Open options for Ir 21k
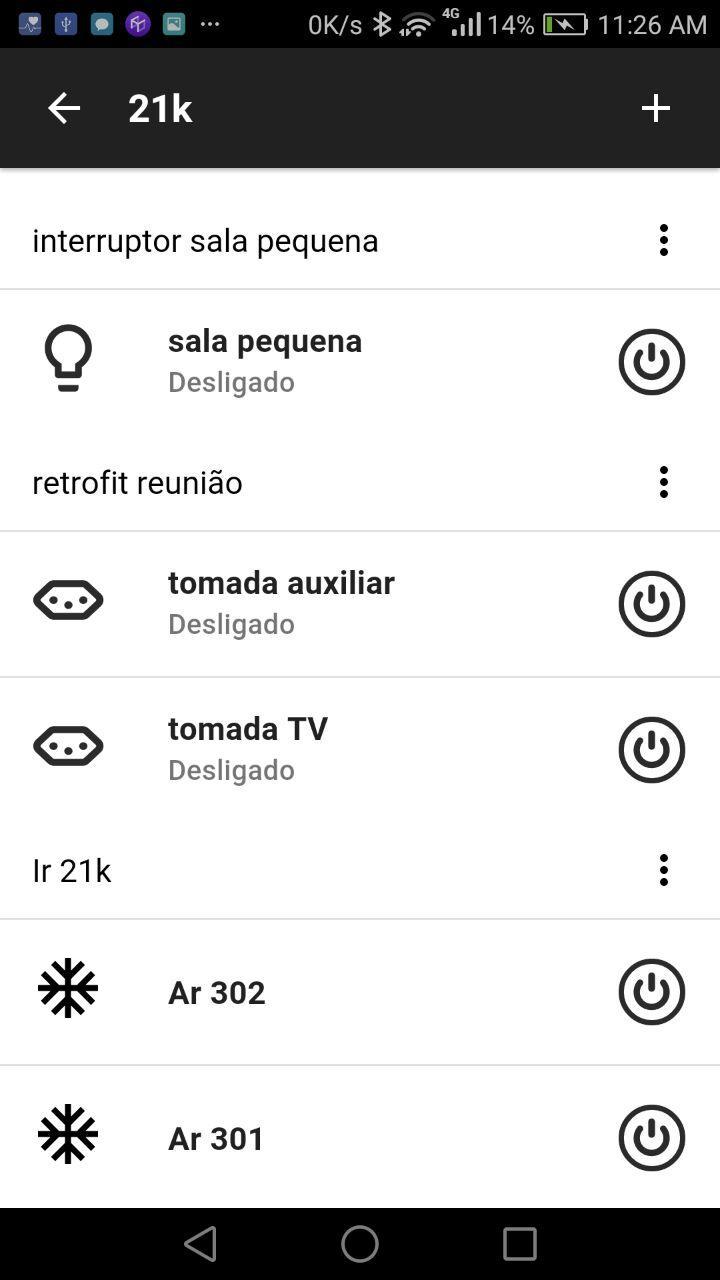This screenshot has height=1280, width=720. coord(664,870)
